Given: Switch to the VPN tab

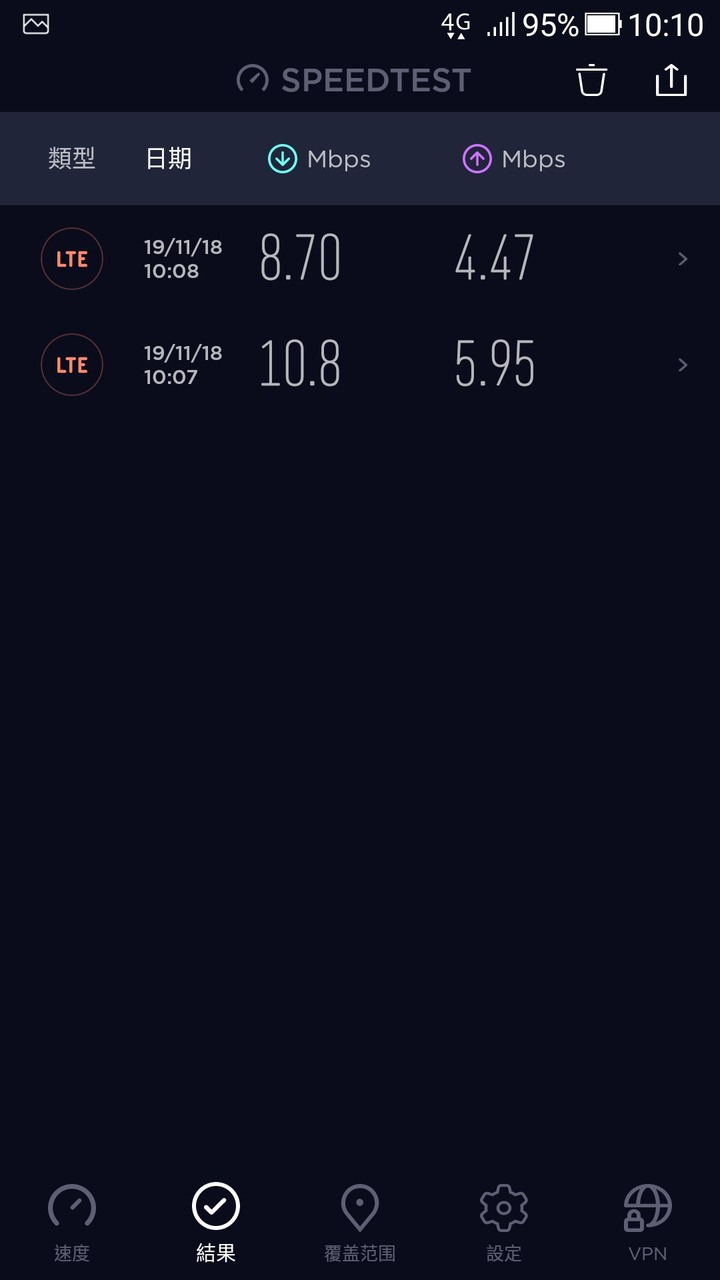Looking at the screenshot, I should (x=648, y=1222).
